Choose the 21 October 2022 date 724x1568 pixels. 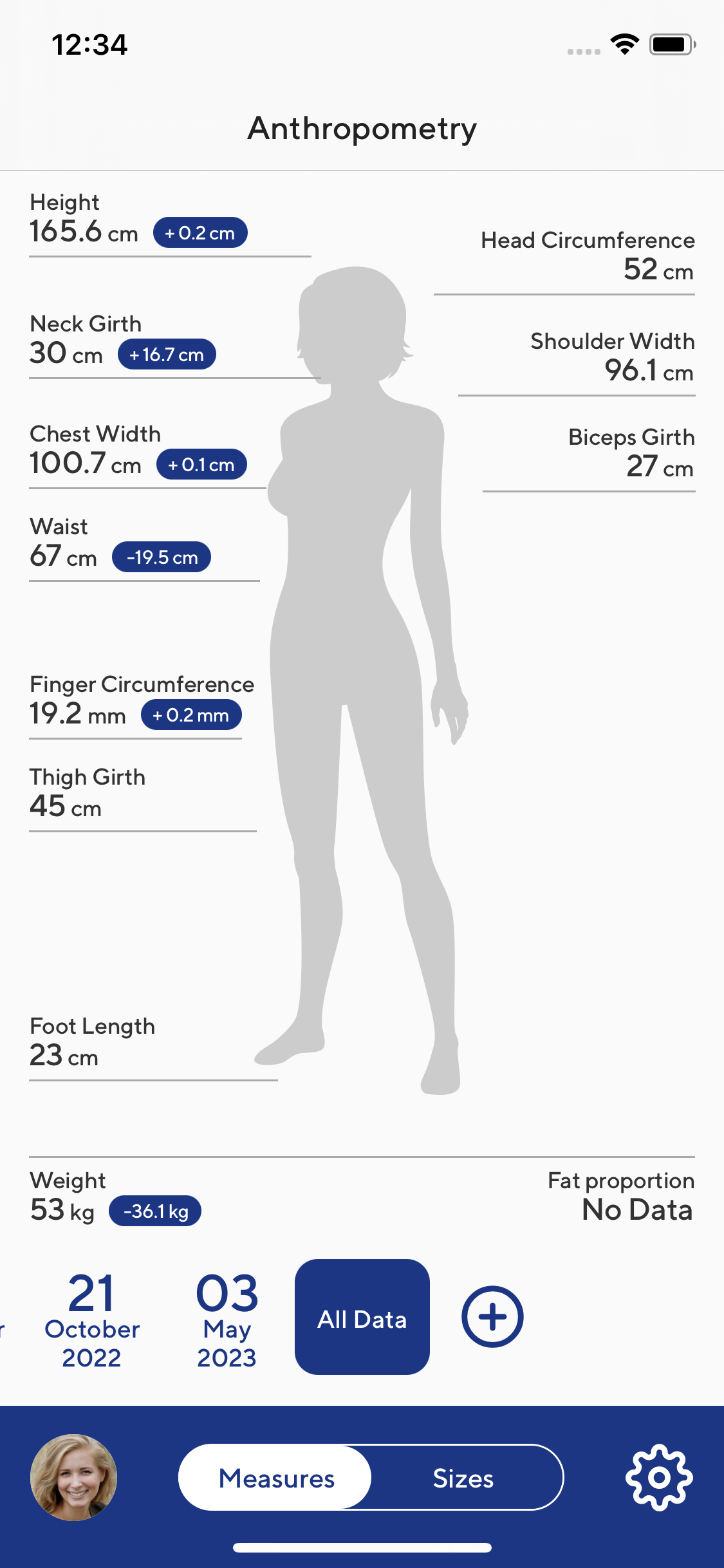tap(91, 1320)
